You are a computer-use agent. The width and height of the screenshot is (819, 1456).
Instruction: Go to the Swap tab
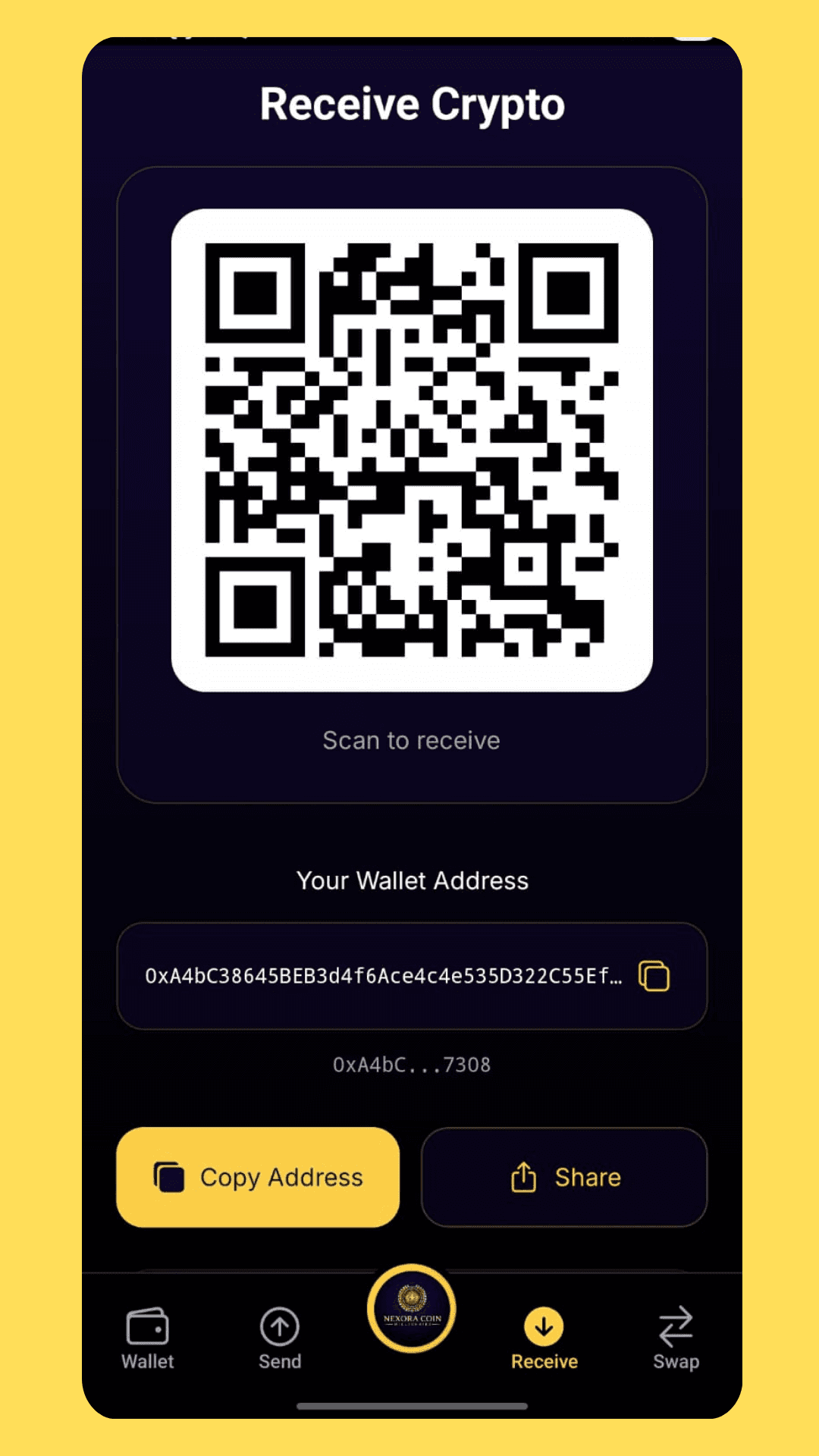[676, 1339]
